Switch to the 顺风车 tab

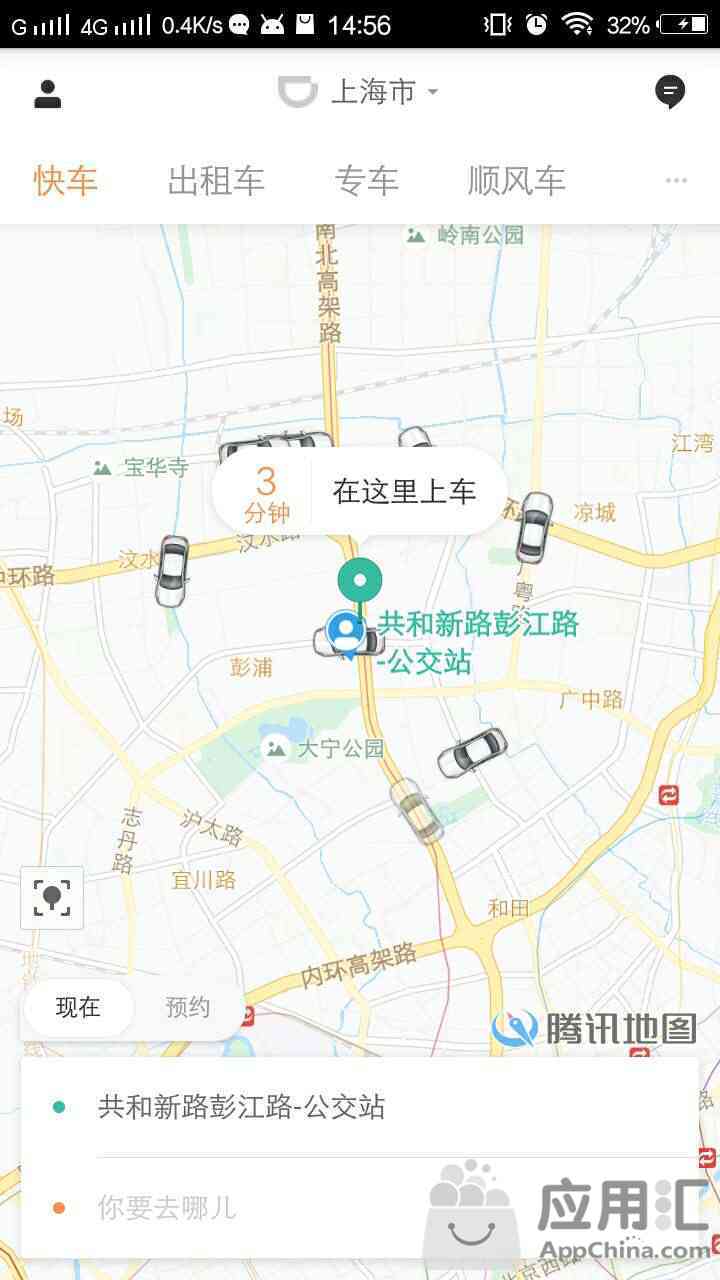point(516,181)
